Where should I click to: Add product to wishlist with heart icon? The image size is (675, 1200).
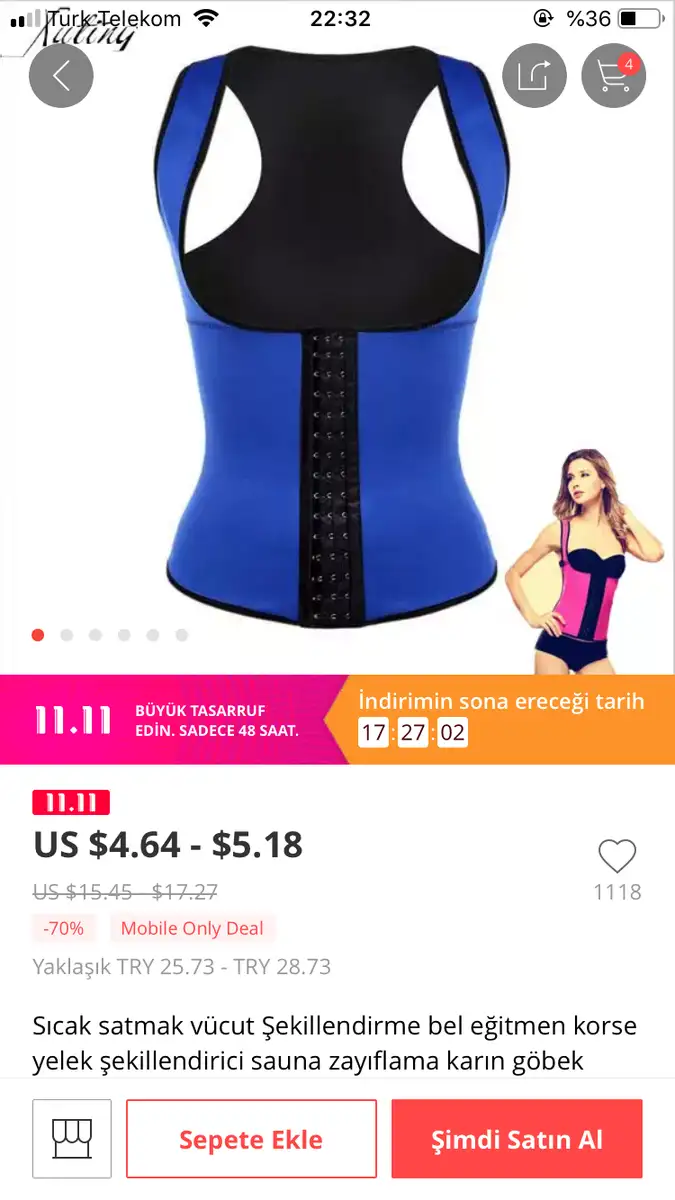[x=617, y=857]
